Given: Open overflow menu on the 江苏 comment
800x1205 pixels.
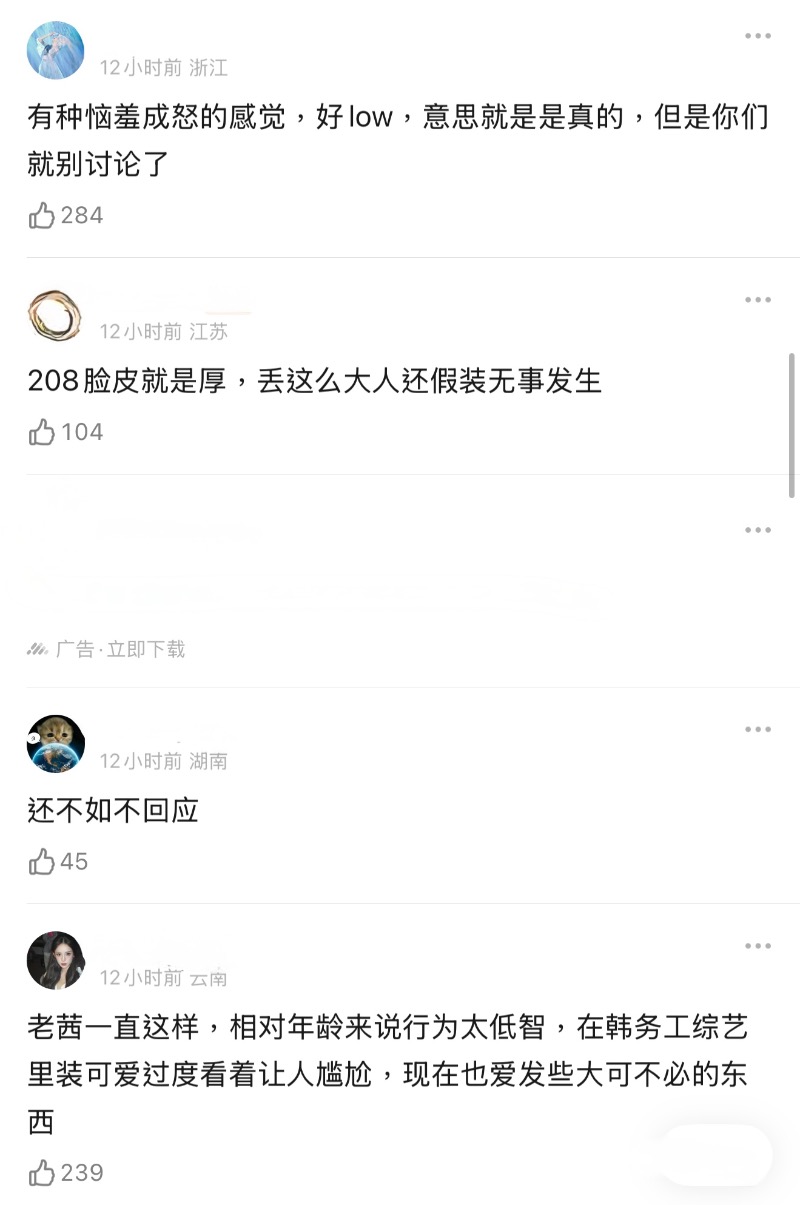Looking at the screenshot, I should tap(758, 300).
